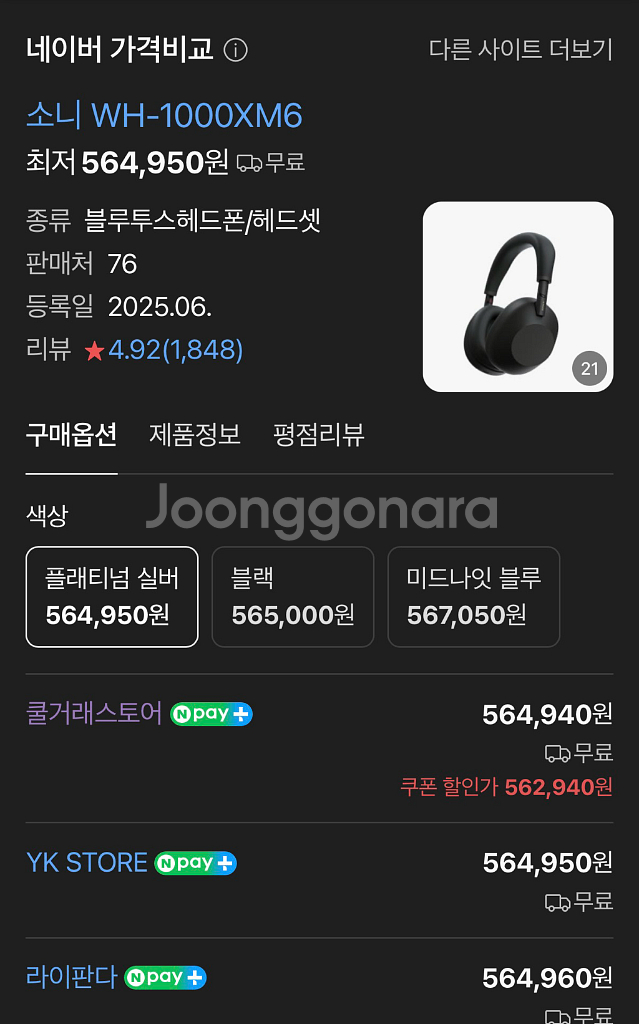Open the YK STORE seller offer

tap(87, 863)
